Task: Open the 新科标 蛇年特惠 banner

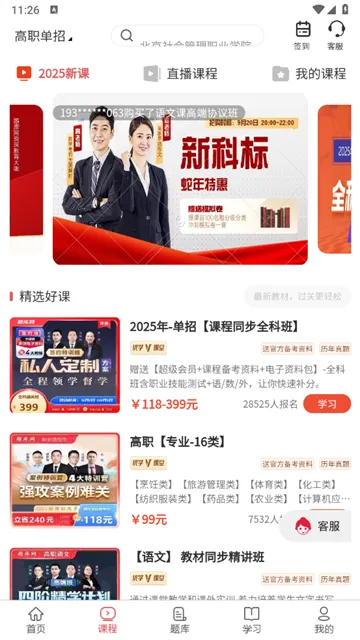Action: coord(180,179)
